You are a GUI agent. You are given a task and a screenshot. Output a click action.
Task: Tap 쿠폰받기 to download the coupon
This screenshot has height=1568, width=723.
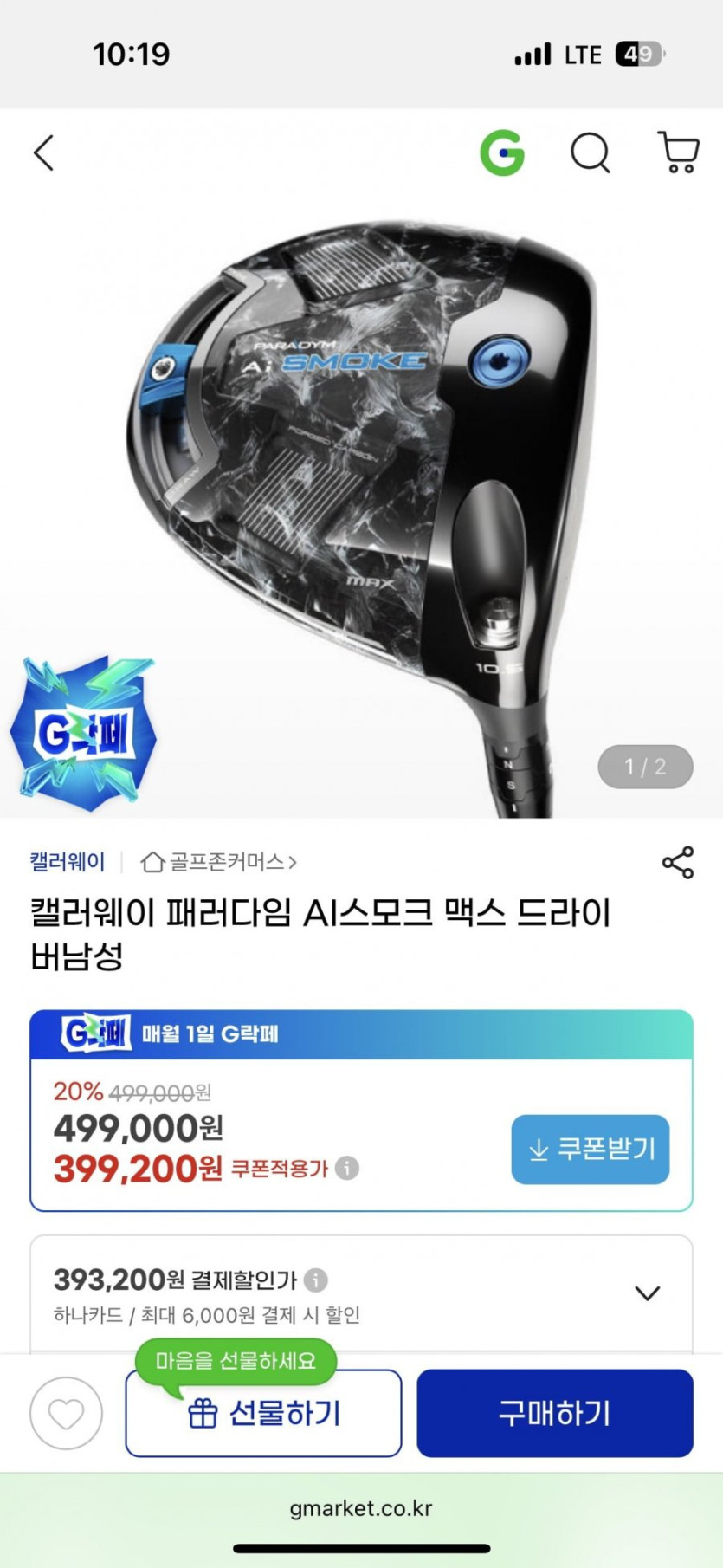click(x=591, y=1150)
